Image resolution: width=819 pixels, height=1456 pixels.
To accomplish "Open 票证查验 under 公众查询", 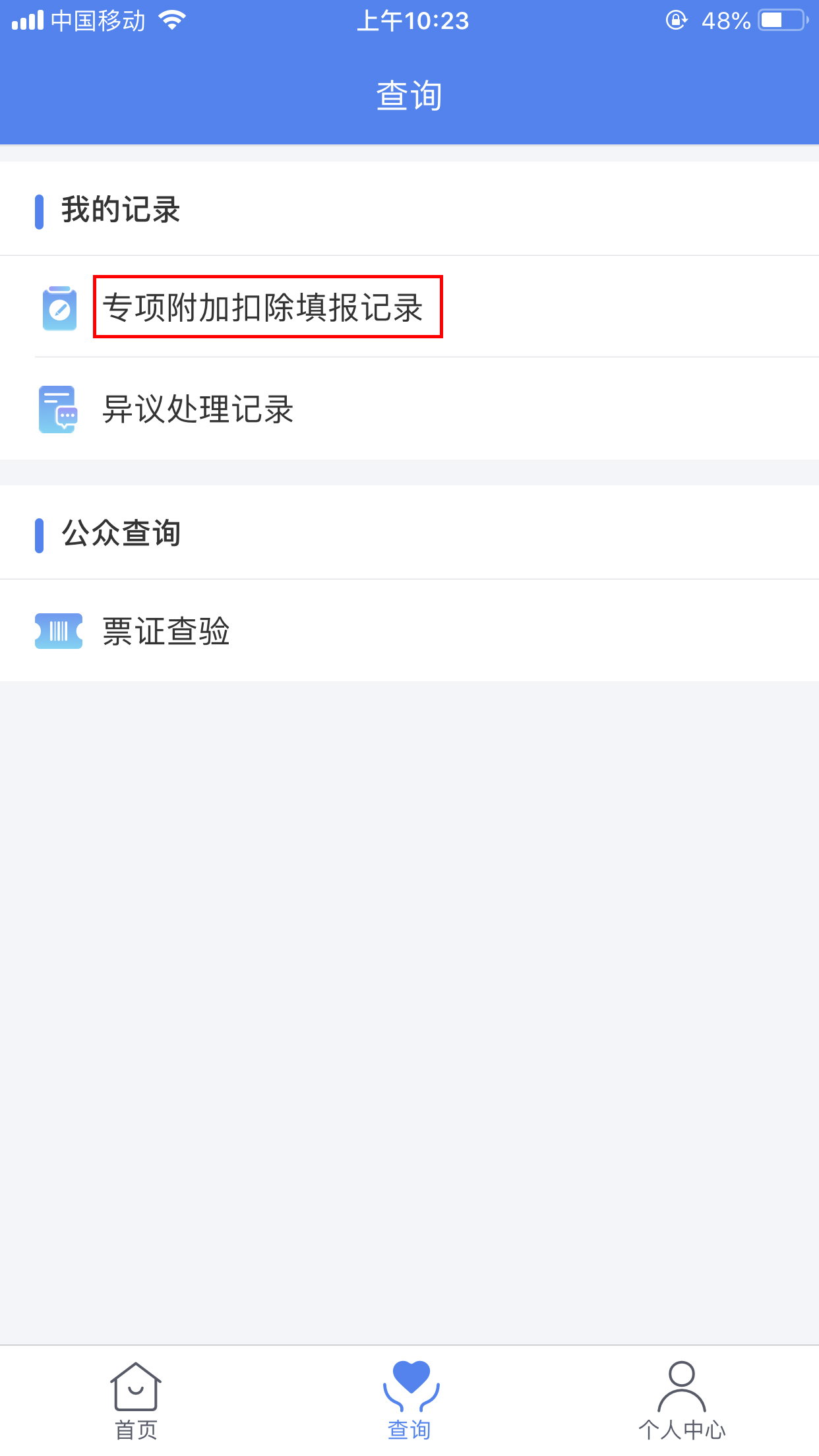I will tap(167, 631).
